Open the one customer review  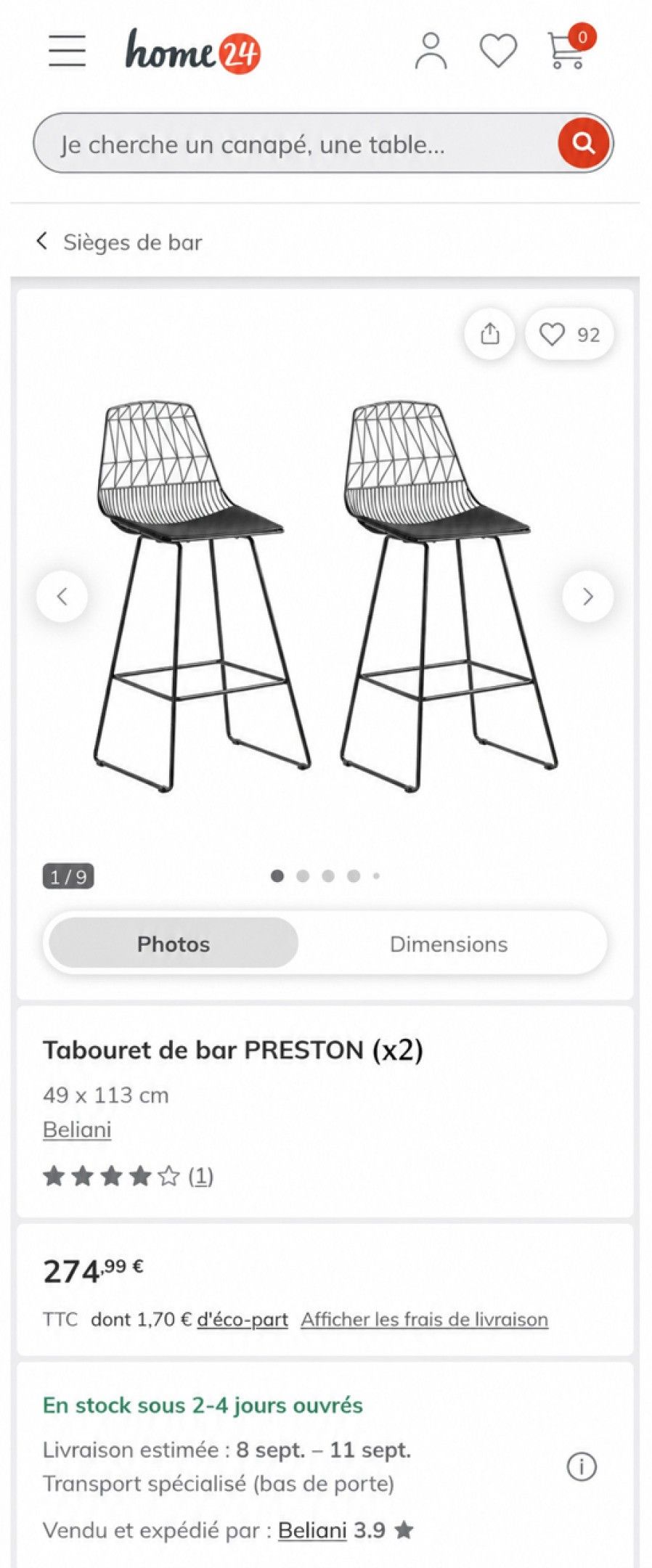pos(201,1175)
